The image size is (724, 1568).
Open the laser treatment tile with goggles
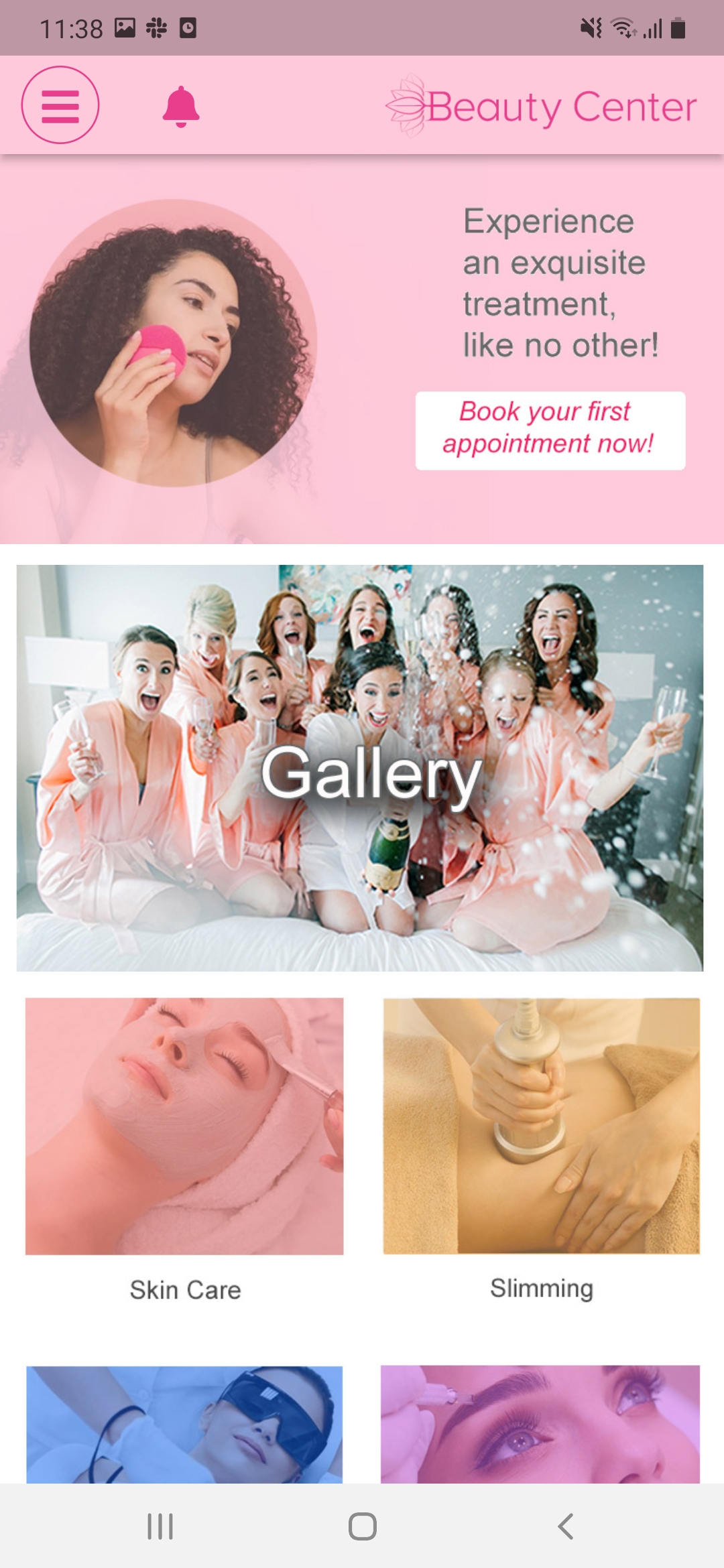[184, 1423]
